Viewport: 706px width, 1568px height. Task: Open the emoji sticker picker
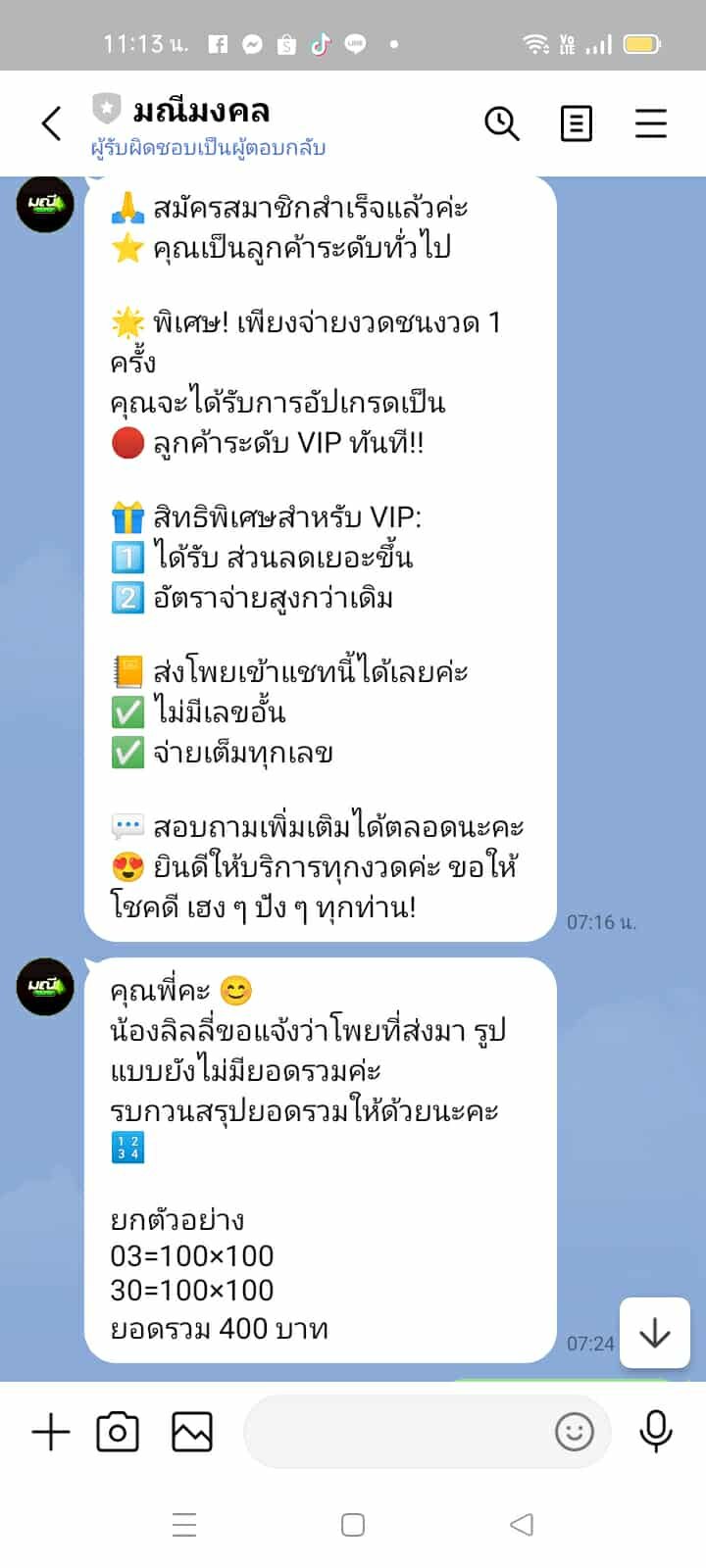(x=575, y=1432)
